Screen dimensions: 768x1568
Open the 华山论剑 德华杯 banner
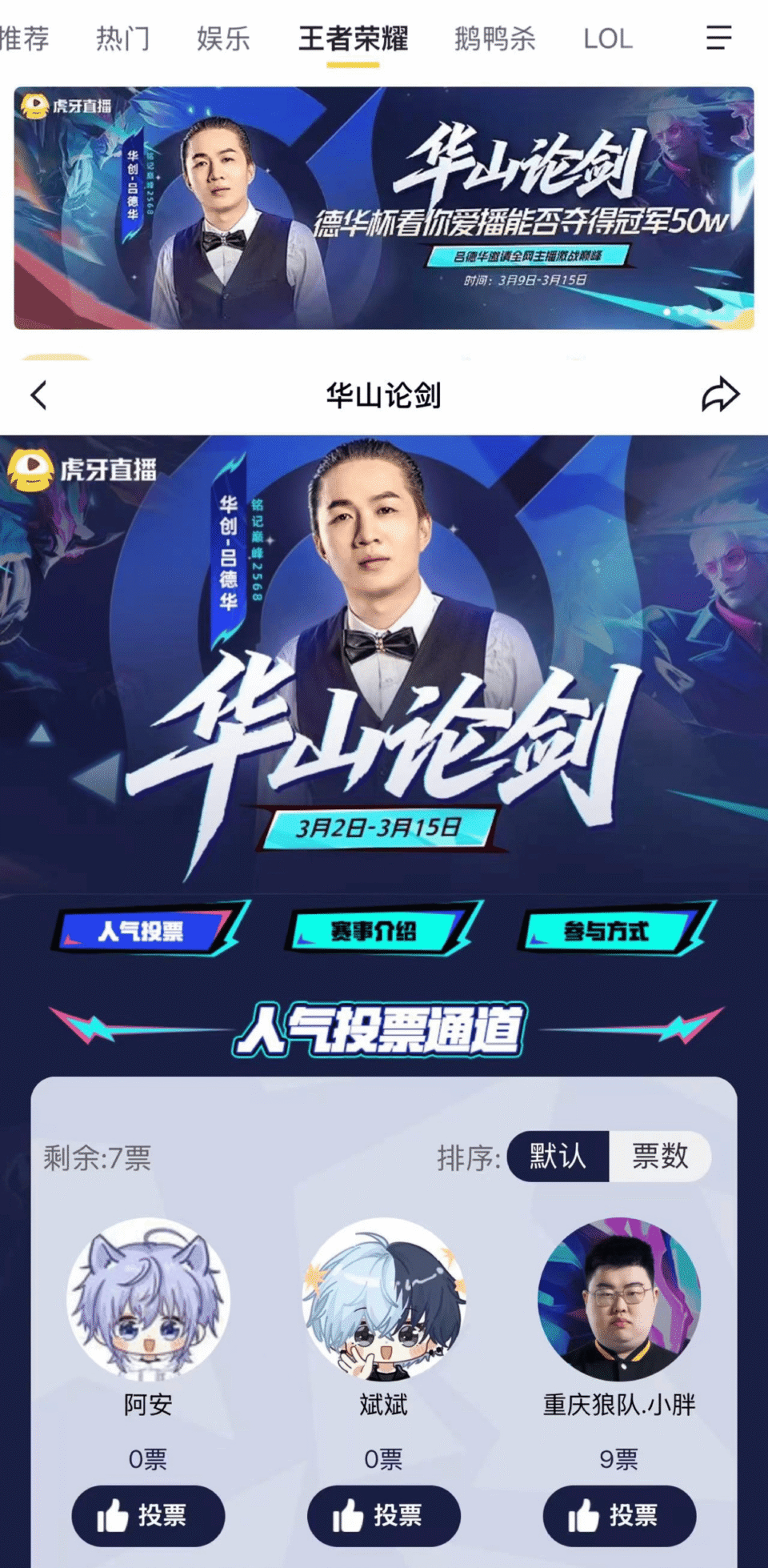point(384,208)
